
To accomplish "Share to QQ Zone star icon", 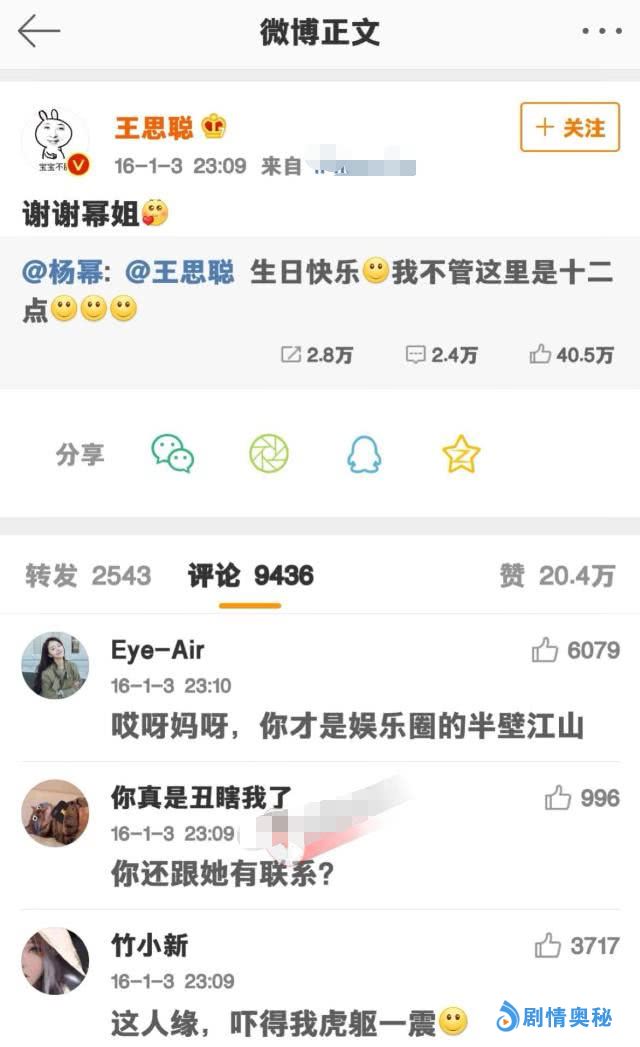I will [461, 454].
